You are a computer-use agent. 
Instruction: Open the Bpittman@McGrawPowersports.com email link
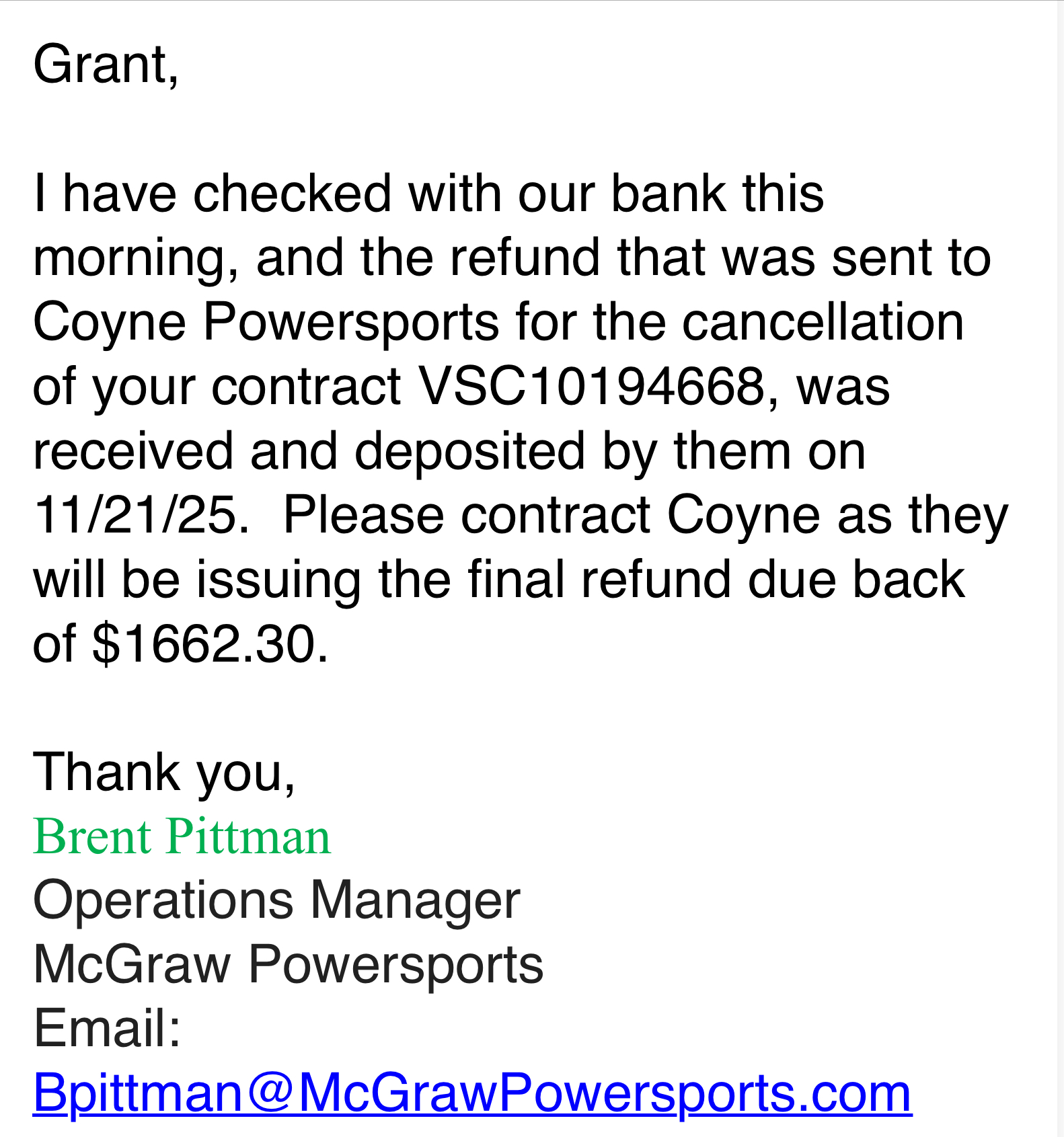coord(472,1093)
